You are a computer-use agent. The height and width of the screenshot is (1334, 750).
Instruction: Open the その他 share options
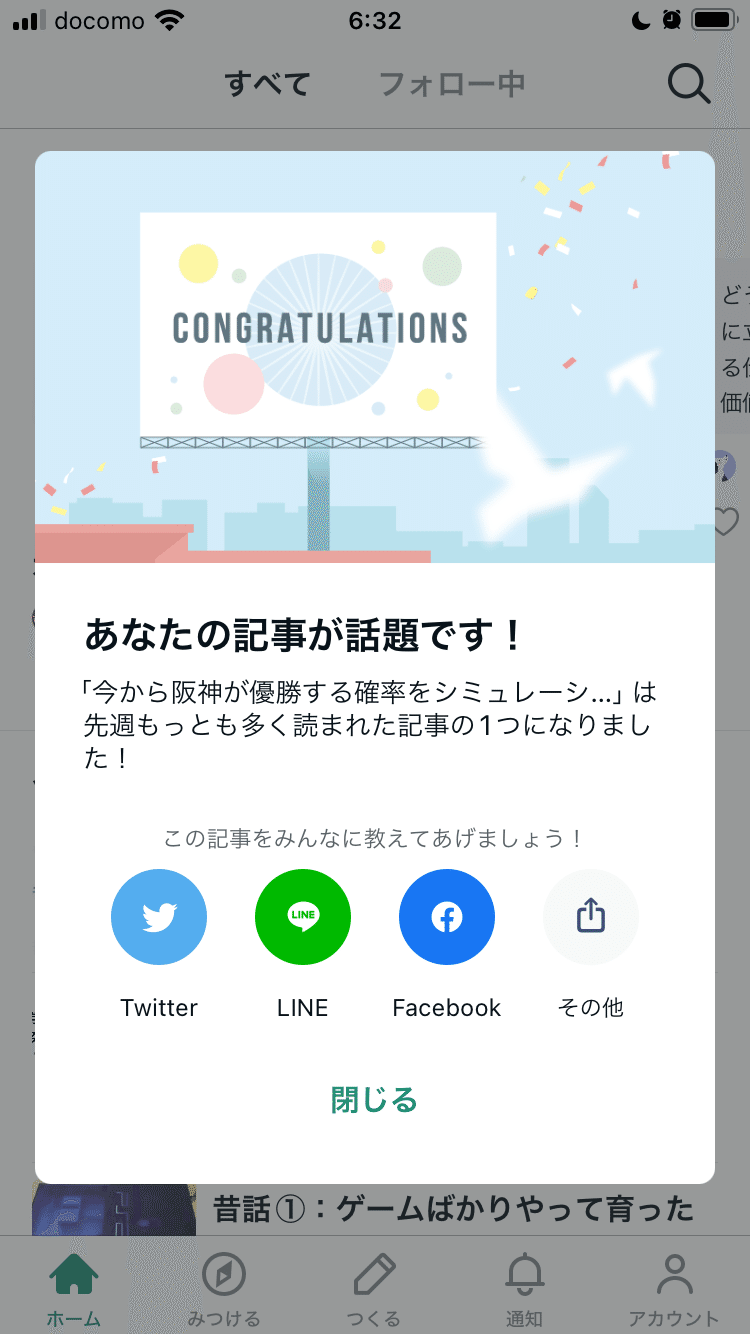591,917
